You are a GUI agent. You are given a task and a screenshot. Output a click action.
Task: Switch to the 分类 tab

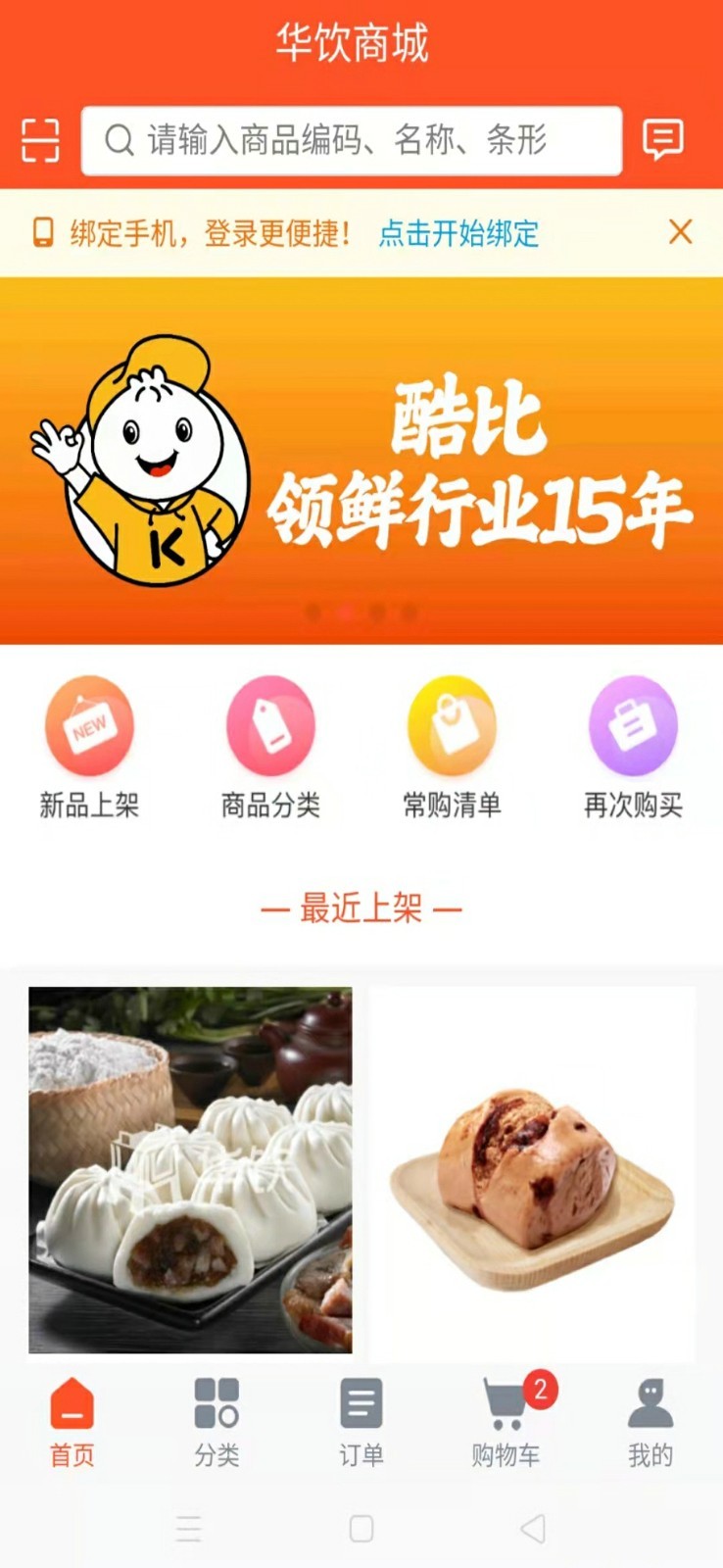217,1422
